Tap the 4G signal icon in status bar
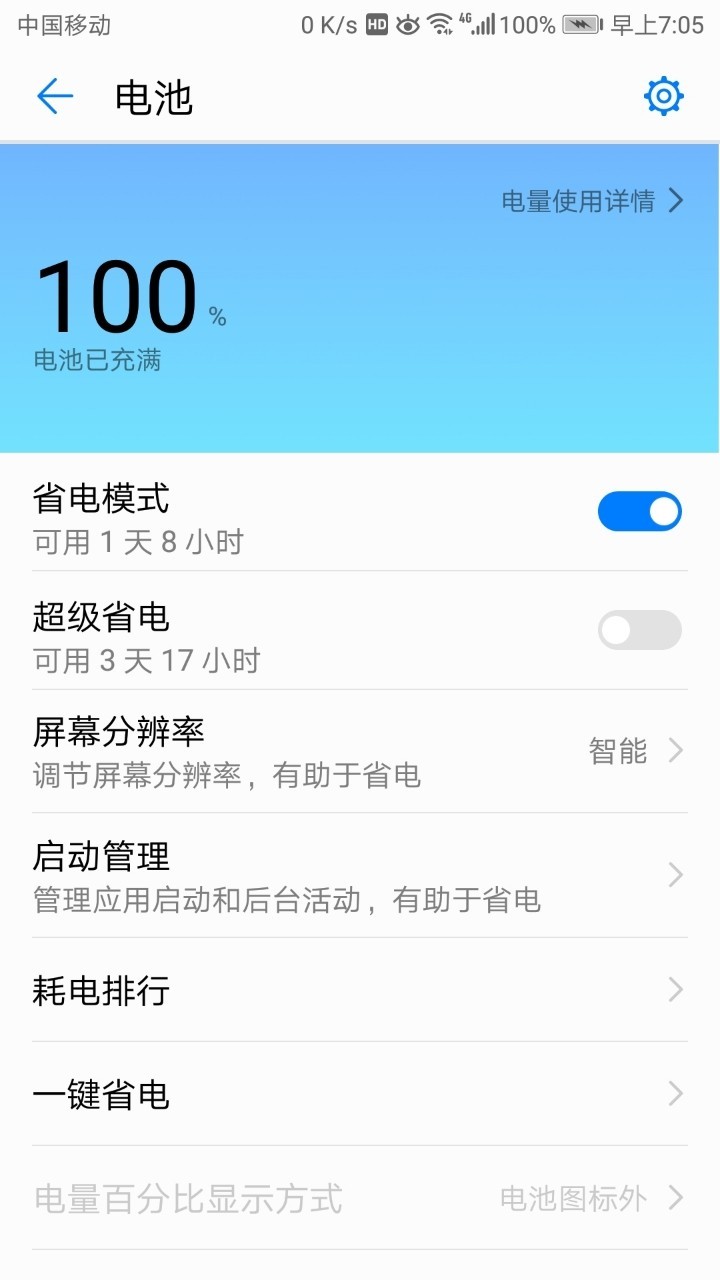The width and height of the screenshot is (720, 1280). coord(463,22)
